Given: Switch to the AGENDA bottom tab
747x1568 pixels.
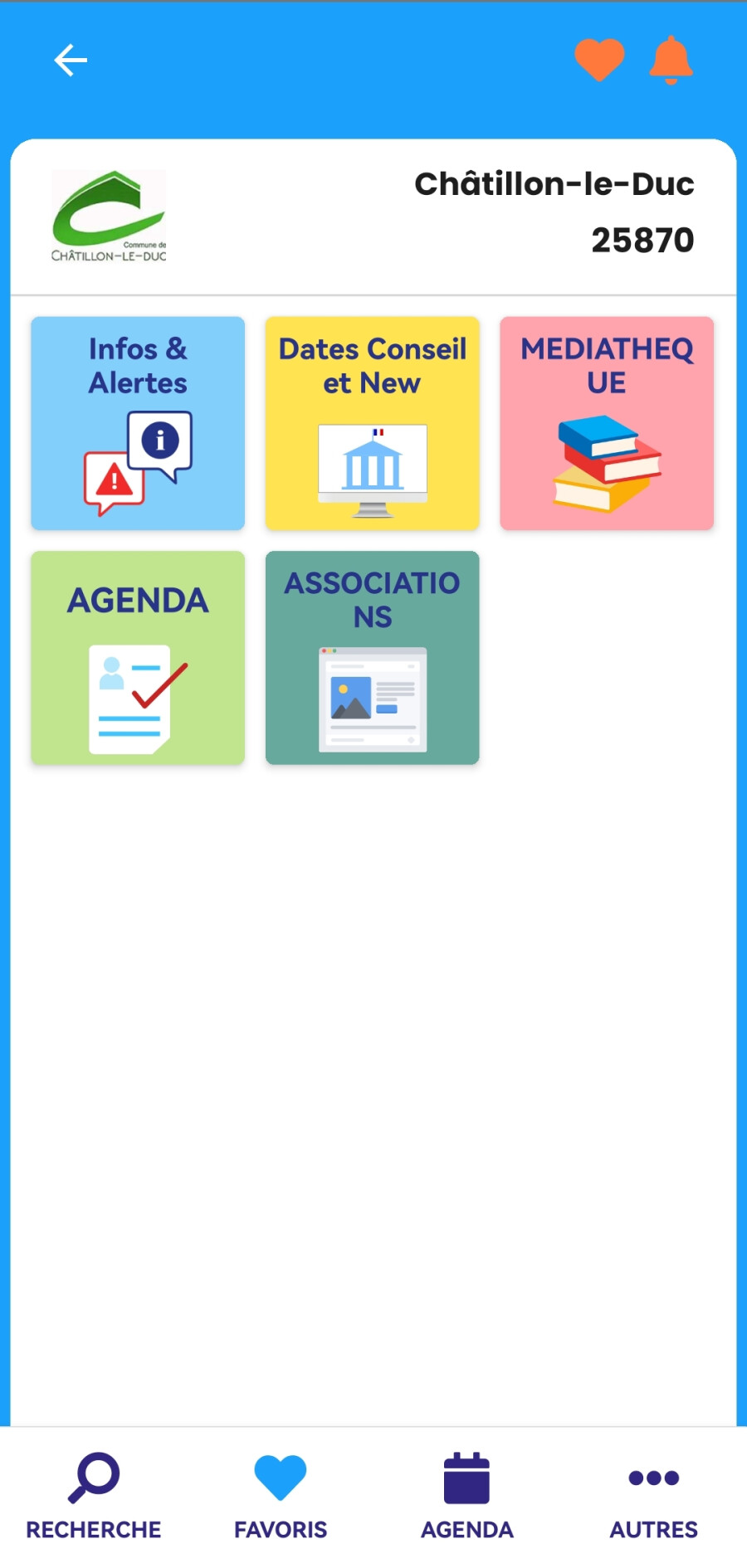Looking at the screenshot, I should (x=467, y=1497).
